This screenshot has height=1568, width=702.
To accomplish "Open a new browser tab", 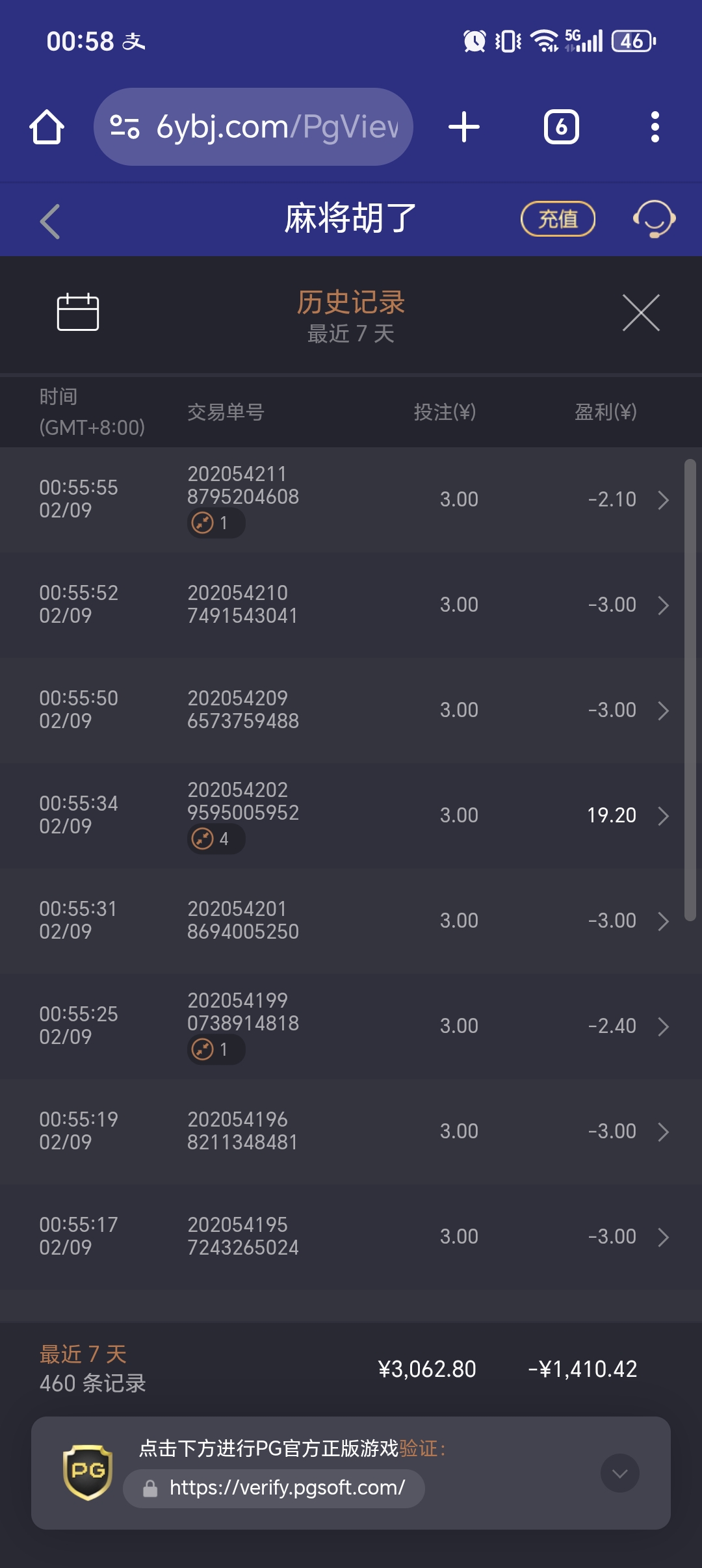I will pyautogui.click(x=464, y=127).
